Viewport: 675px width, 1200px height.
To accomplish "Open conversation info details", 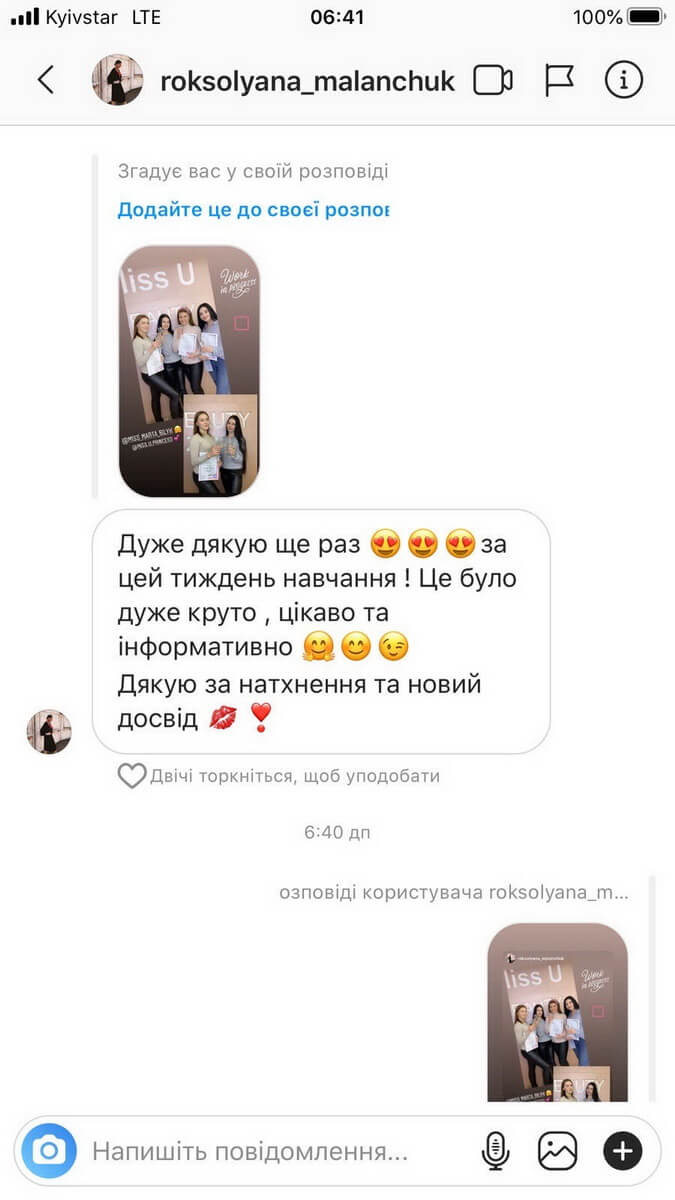I will [623, 80].
